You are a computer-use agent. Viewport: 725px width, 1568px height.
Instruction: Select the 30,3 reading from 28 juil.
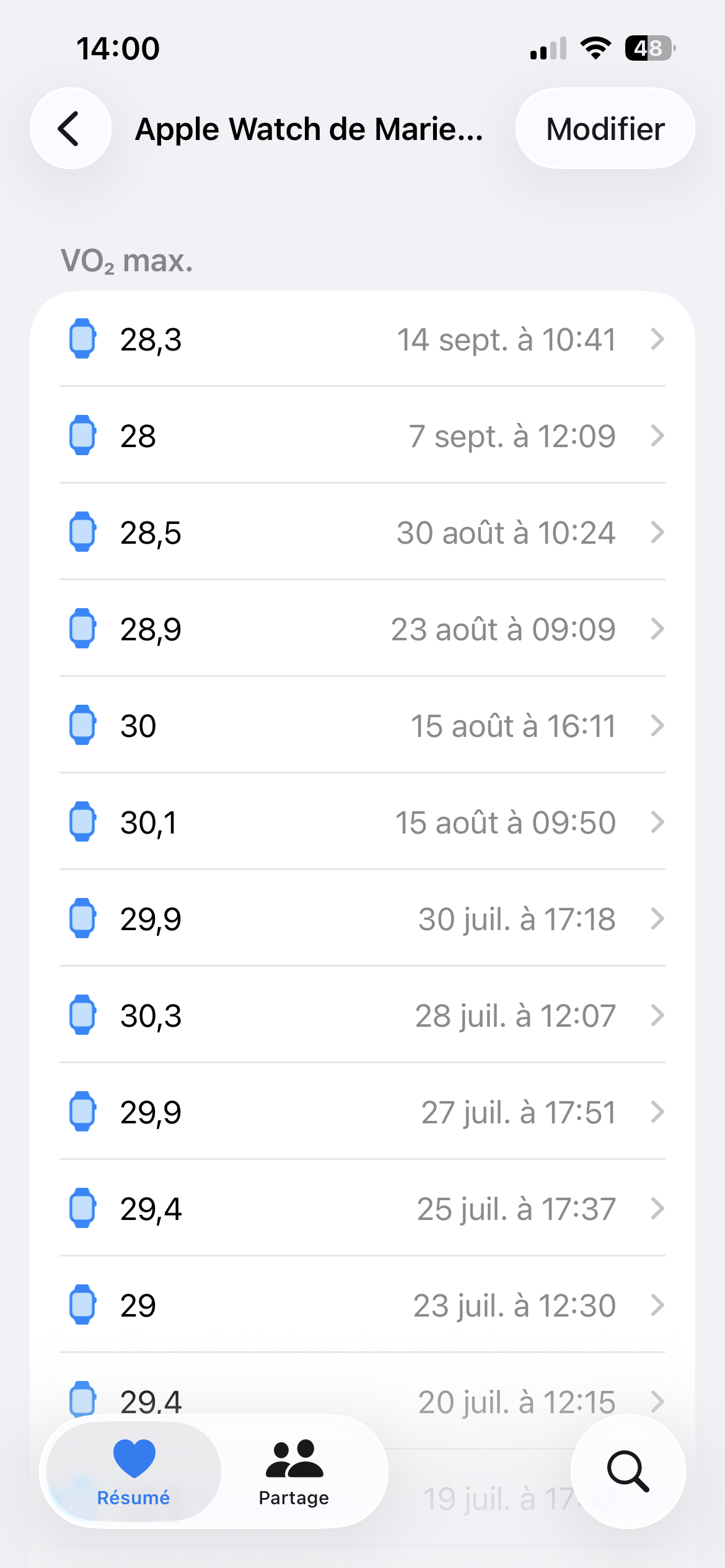point(362,1016)
